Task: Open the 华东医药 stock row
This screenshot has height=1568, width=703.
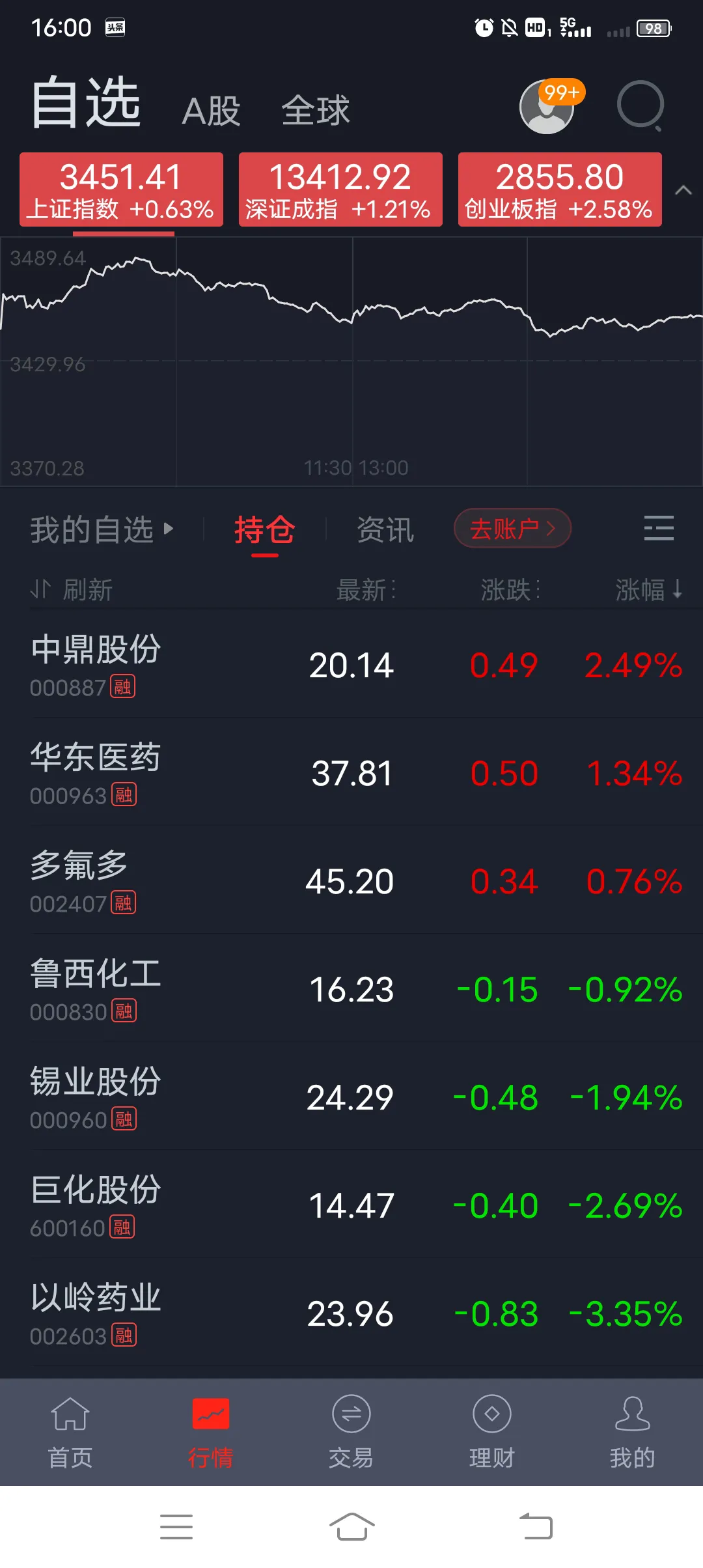Action: click(351, 773)
